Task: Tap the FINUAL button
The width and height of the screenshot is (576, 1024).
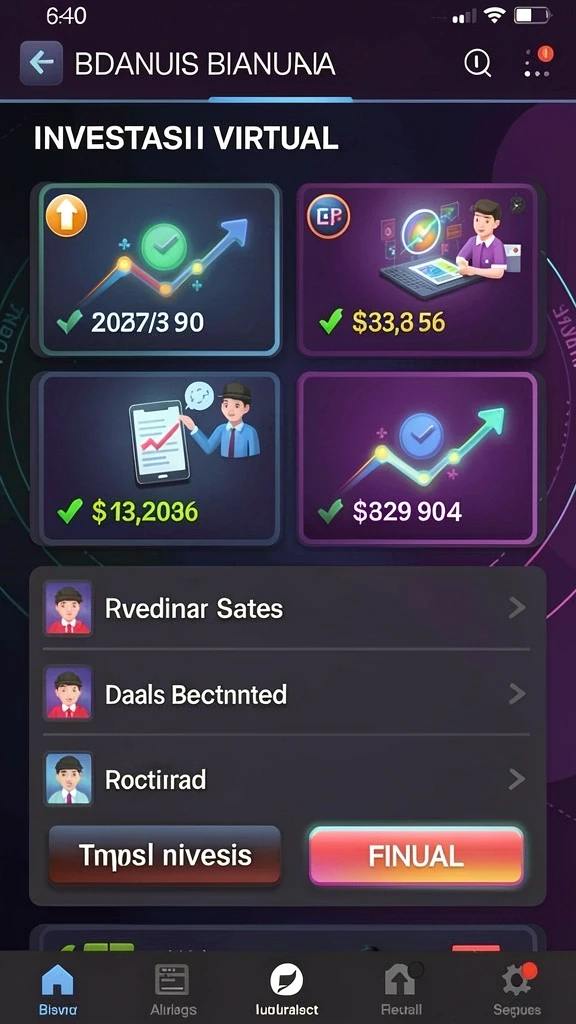Action: point(416,856)
